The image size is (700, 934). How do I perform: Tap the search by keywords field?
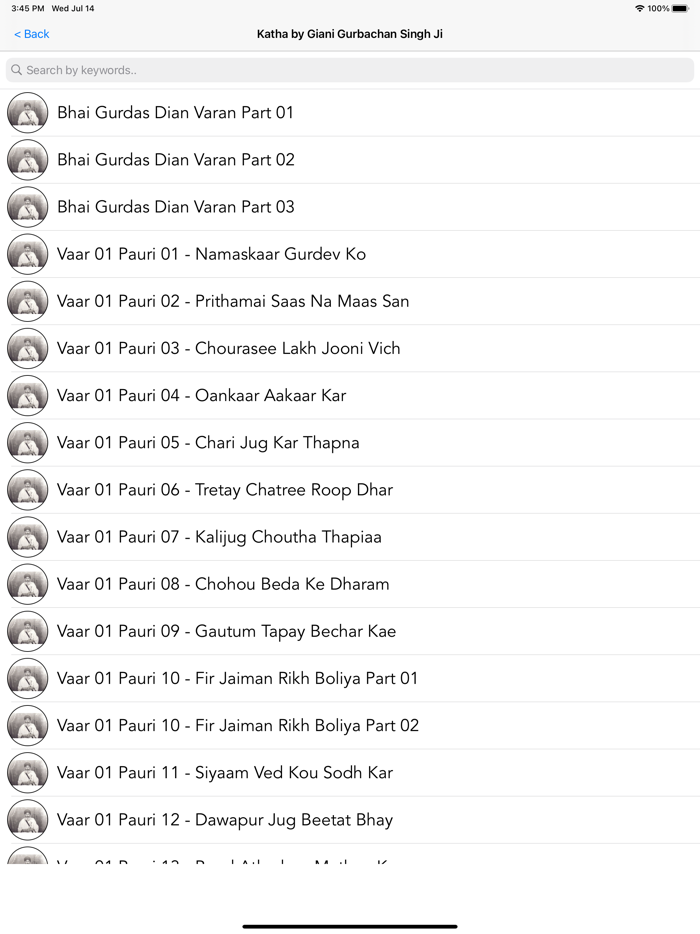tap(350, 70)
